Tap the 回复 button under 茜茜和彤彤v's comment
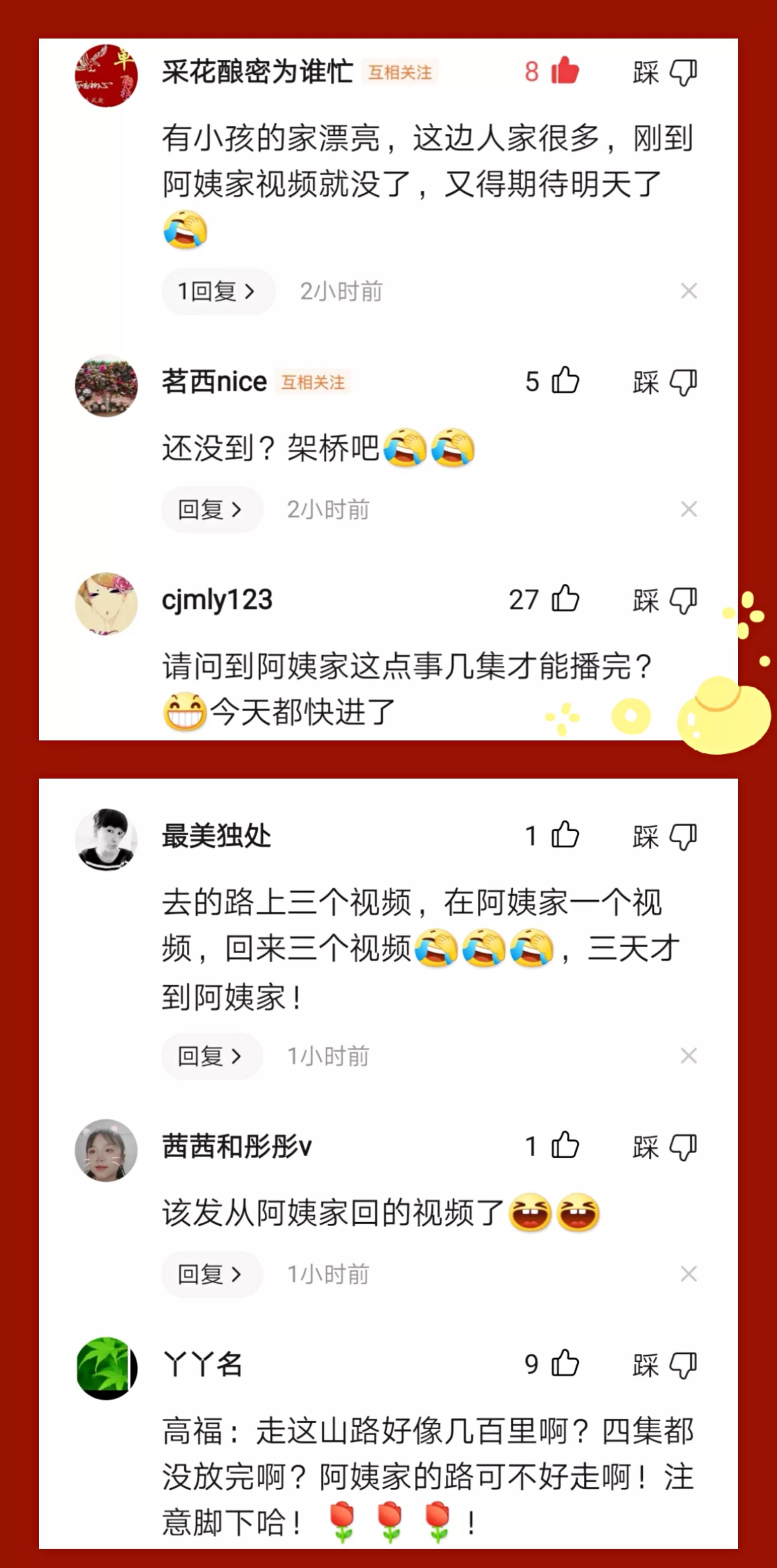 pyautogui.click(x=212, y=1275)
